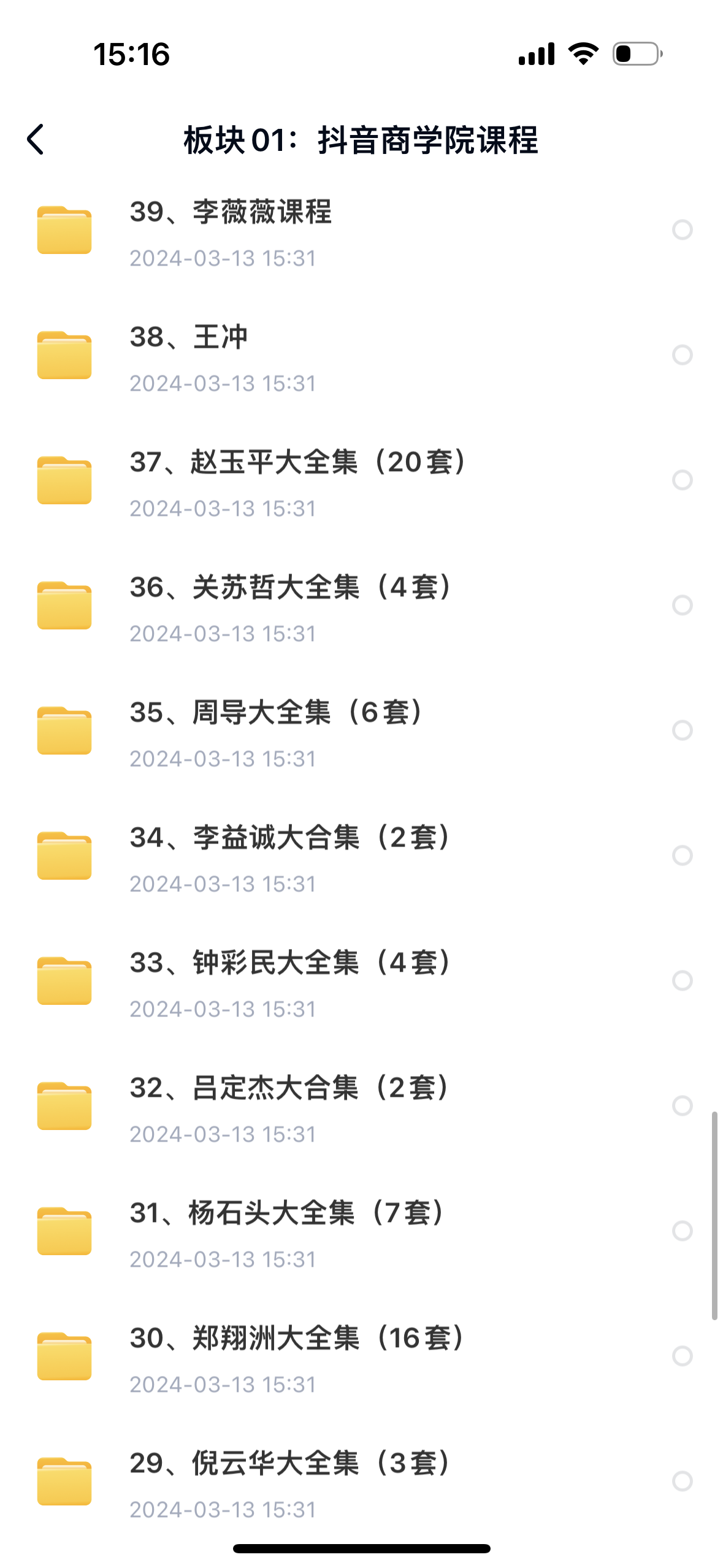
Task: Select the circle beside 37、赵玉平大全集
Action: 682,480
